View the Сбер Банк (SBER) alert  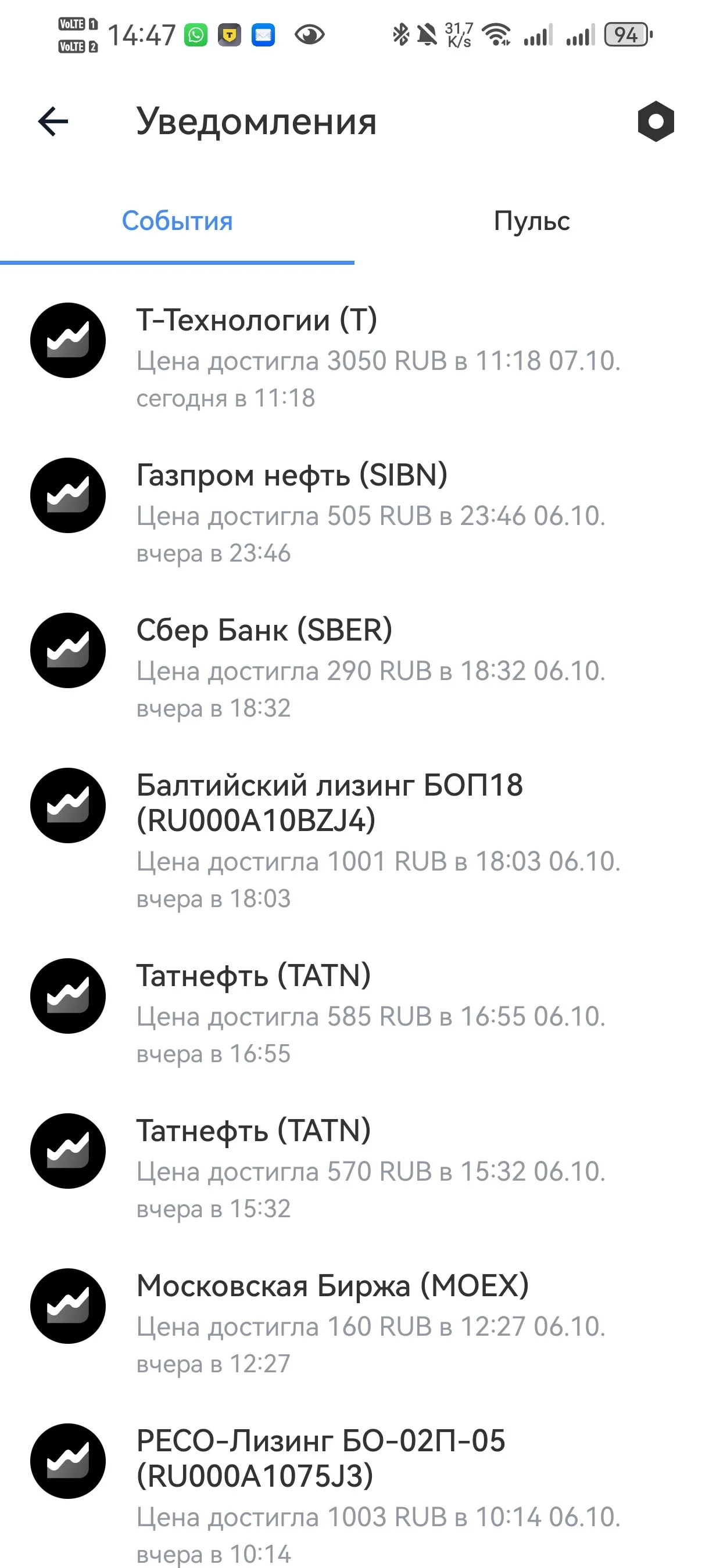coord(354,667)
